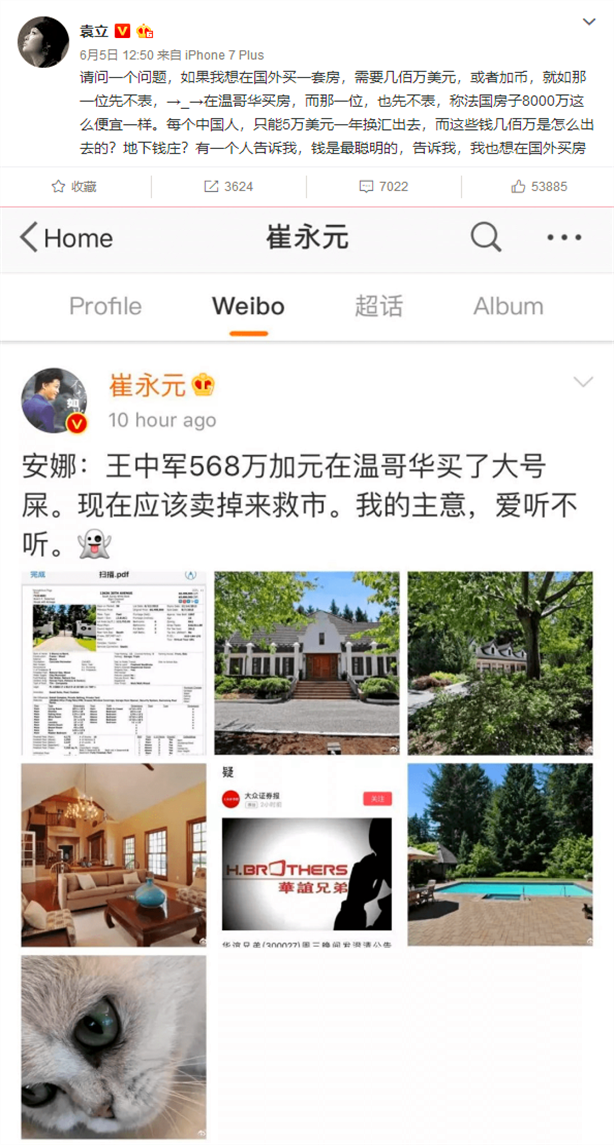The image size is (614, 1145).
Task: Repost 袁立's post with 3624 shares
Action: [x=229, y=187]
